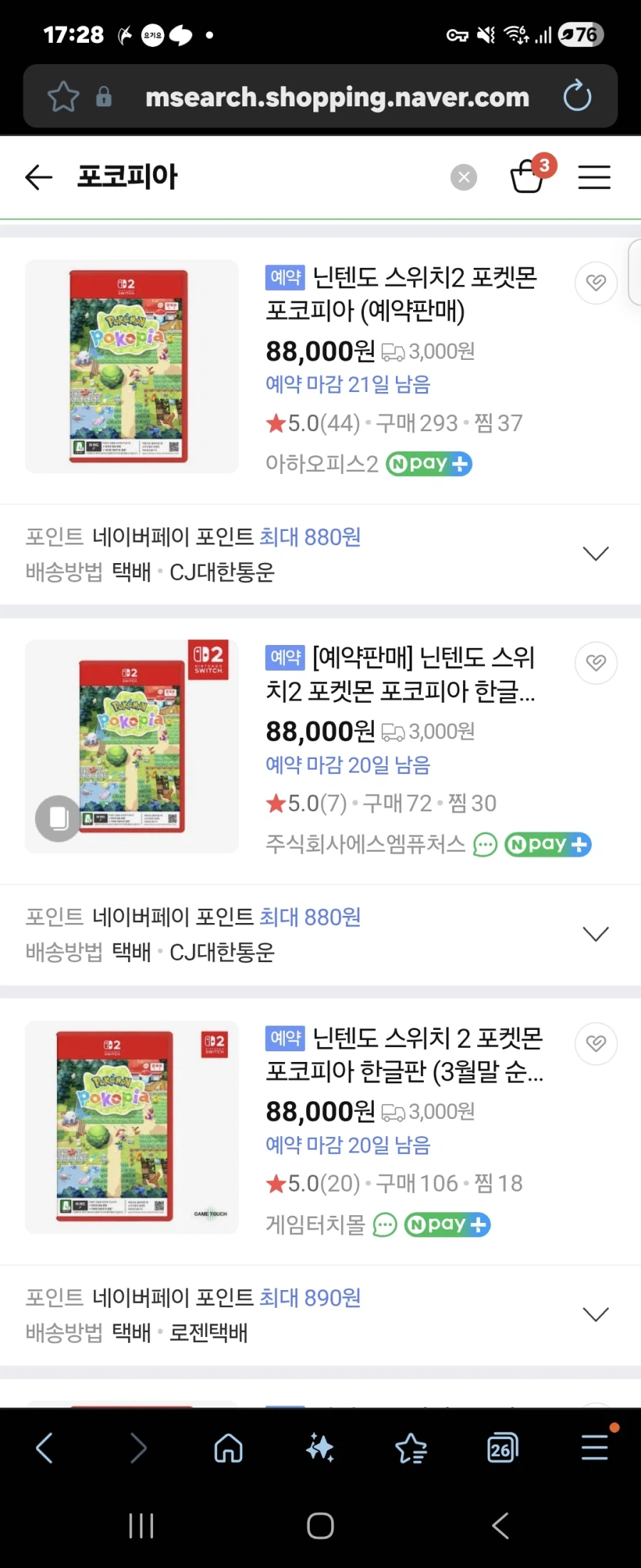This screenshot has width=641, height=1568.
Task: Navigate back using the top-left arrow
Action: (x=38, y=177)
